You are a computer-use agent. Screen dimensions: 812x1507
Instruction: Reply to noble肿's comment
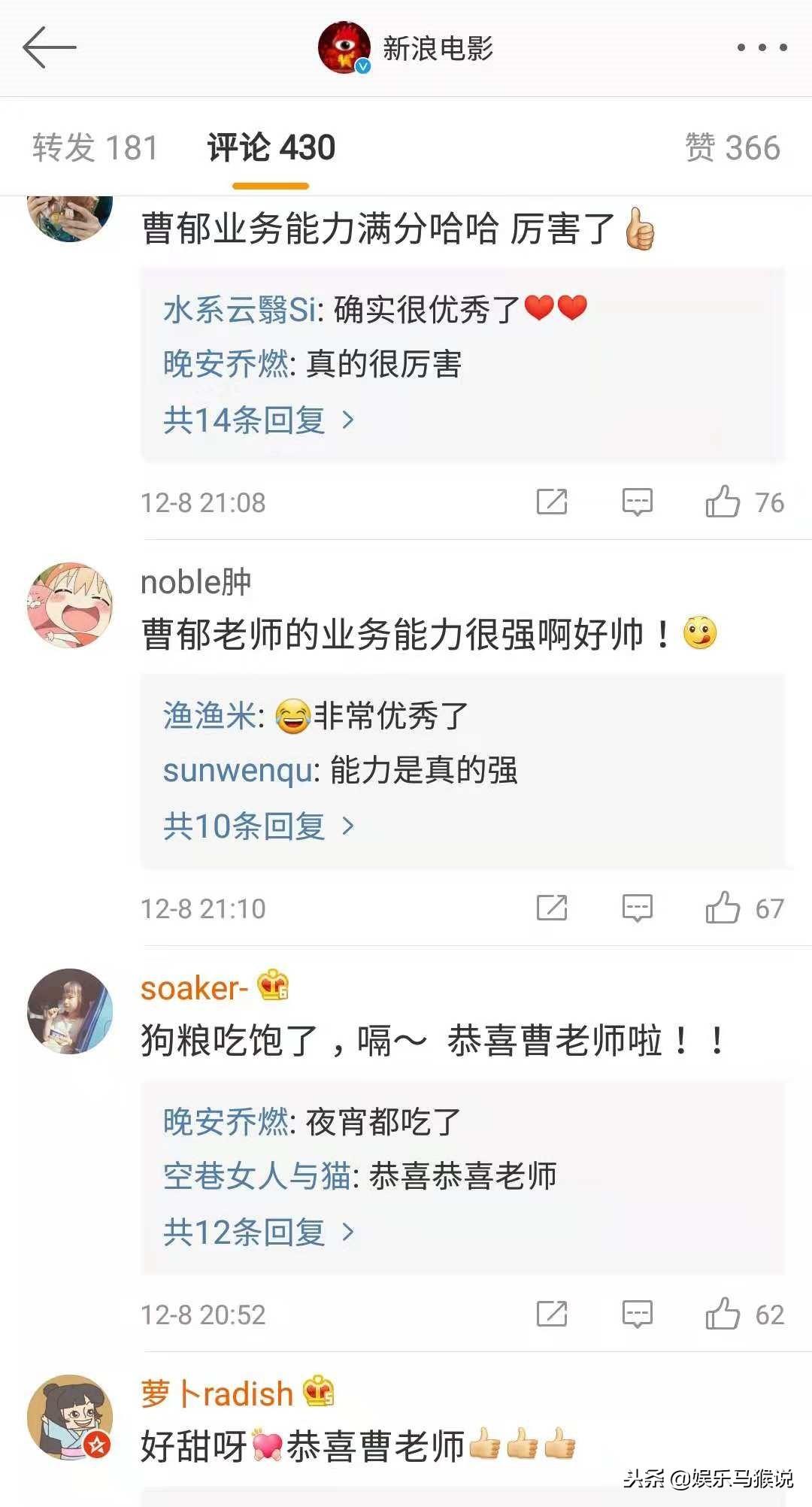tap(637, 908)
